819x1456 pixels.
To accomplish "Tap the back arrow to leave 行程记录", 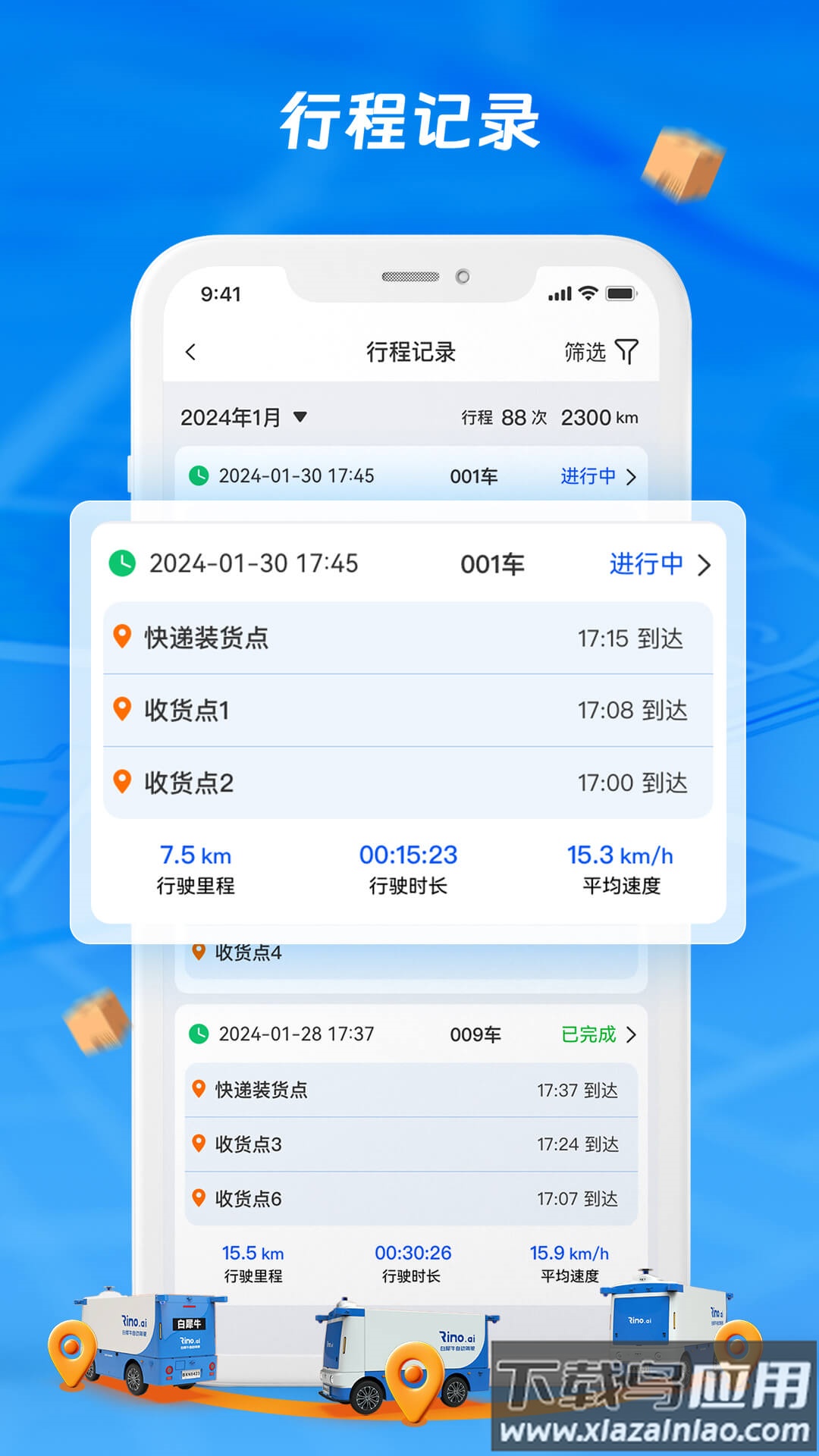I will [192, 350].
